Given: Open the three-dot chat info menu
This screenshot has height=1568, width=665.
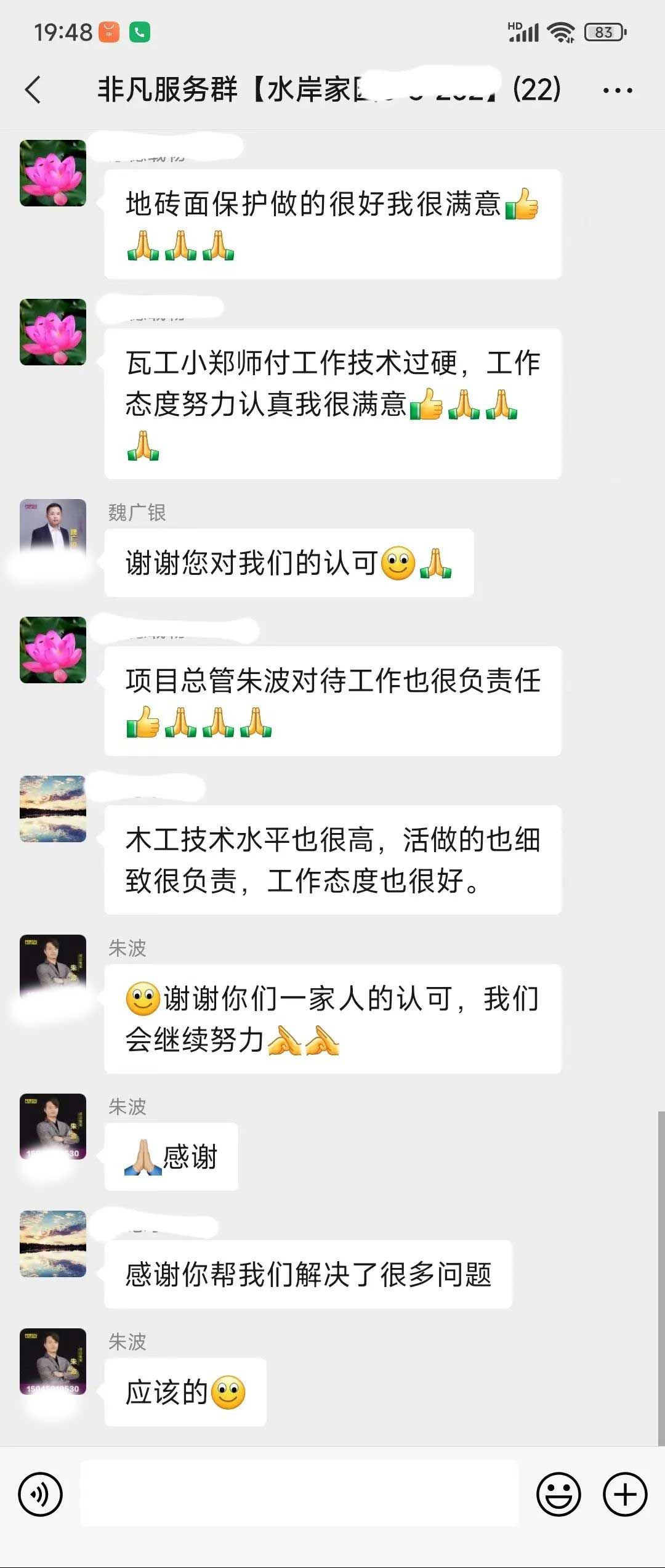Looking at the screenshot, I should point(617,91).
